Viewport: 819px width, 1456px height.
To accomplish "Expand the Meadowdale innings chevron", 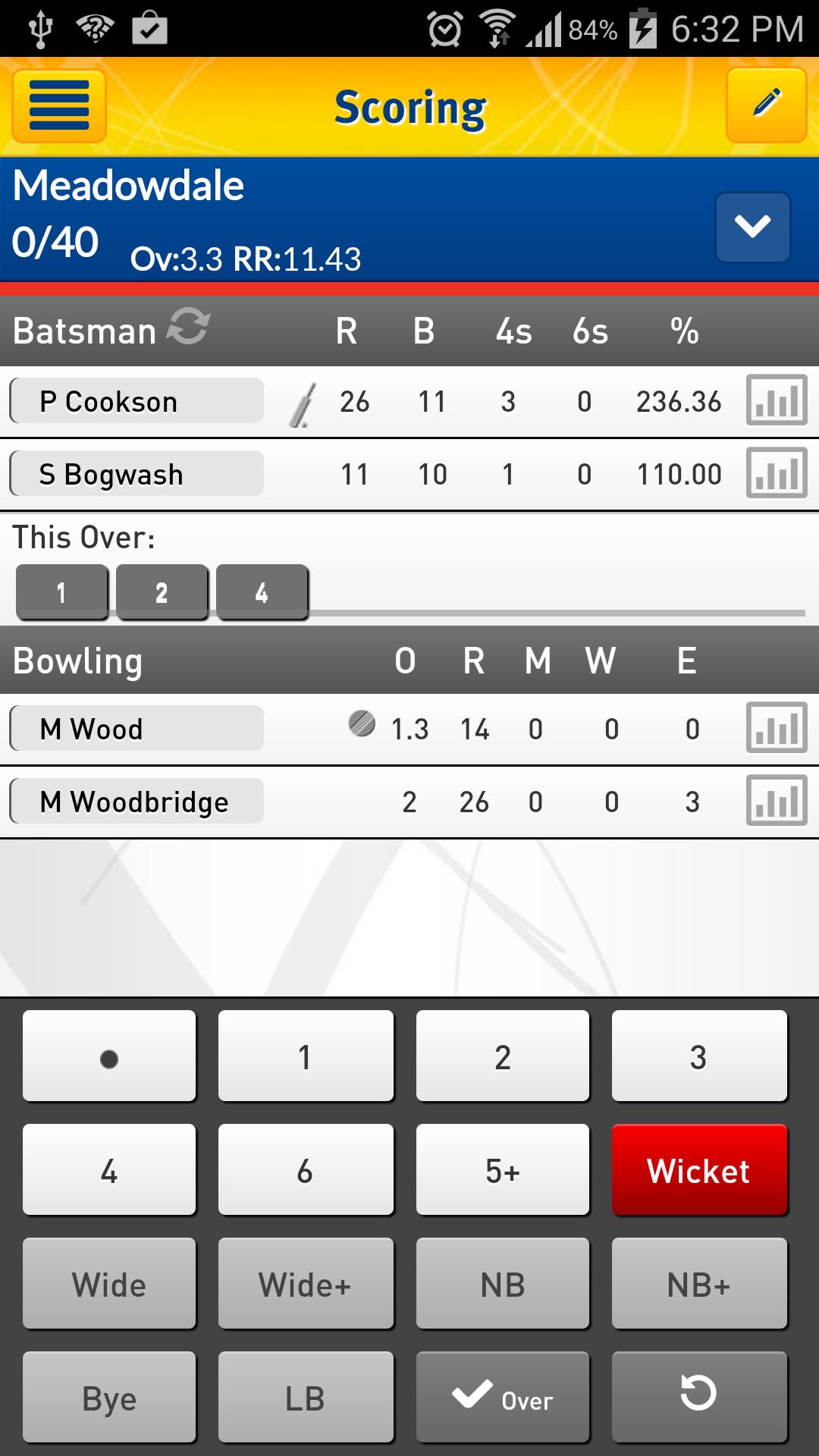I will coord(752,225).
